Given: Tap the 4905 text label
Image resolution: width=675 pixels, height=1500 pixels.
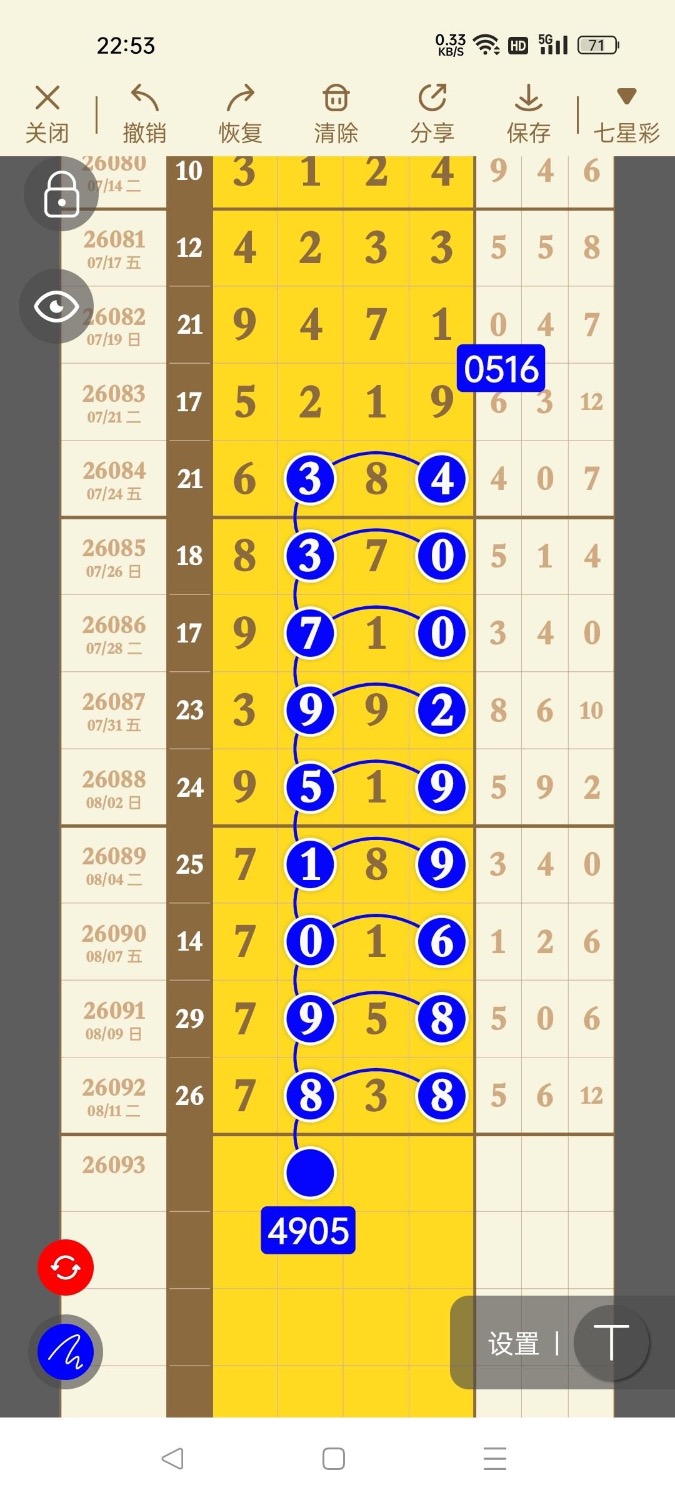Looking at the screenshot, I should coord(308,1231).
